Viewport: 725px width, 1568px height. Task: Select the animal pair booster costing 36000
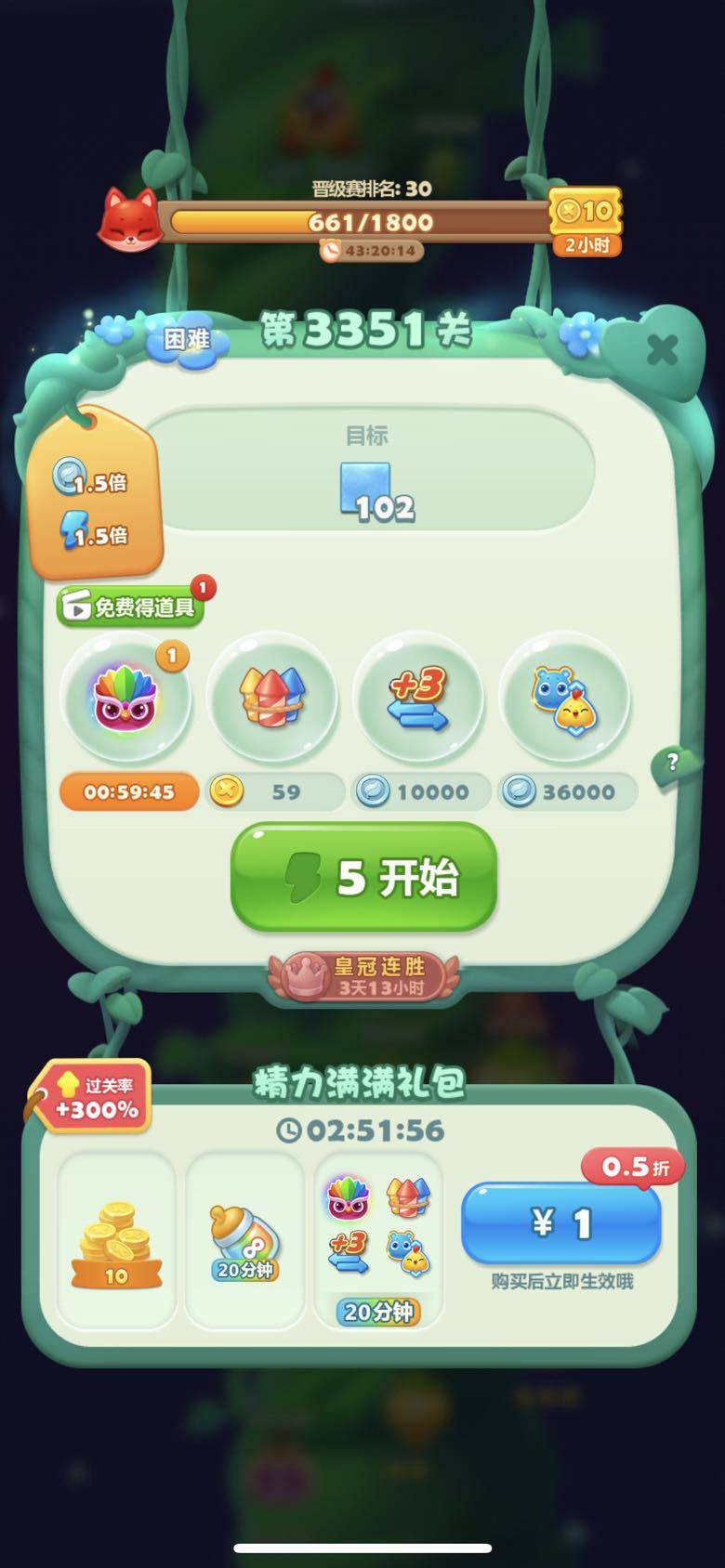[x=564, y=698]
